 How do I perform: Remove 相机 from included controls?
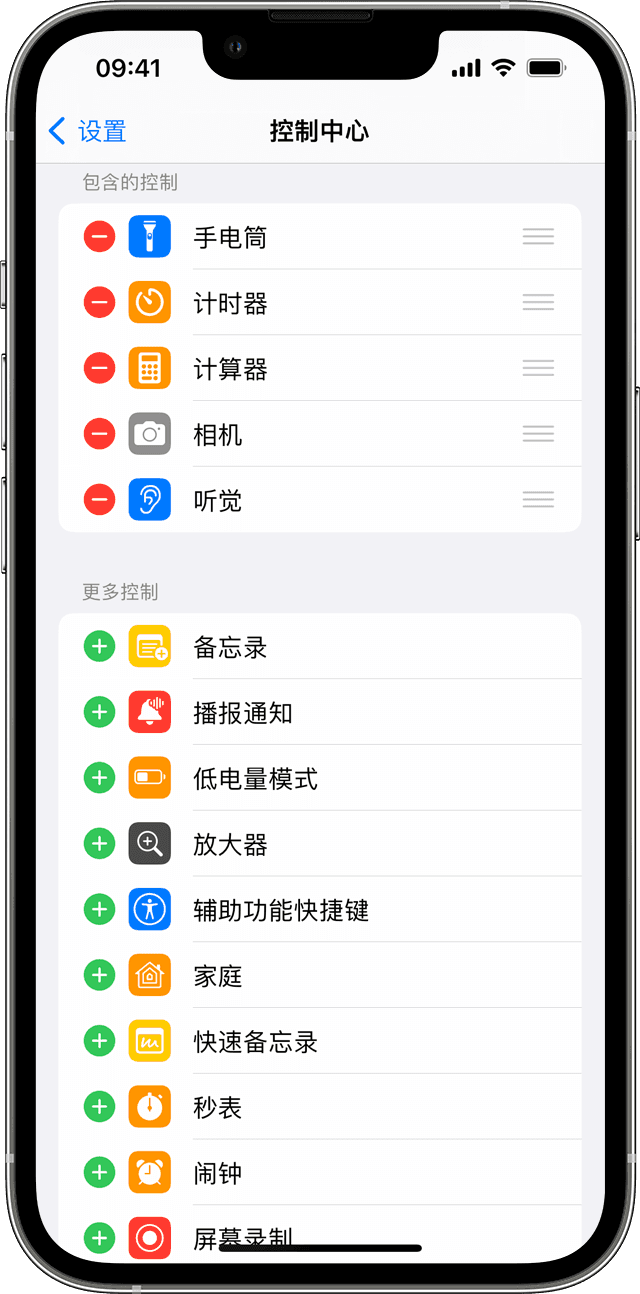[x=99, y=434]
